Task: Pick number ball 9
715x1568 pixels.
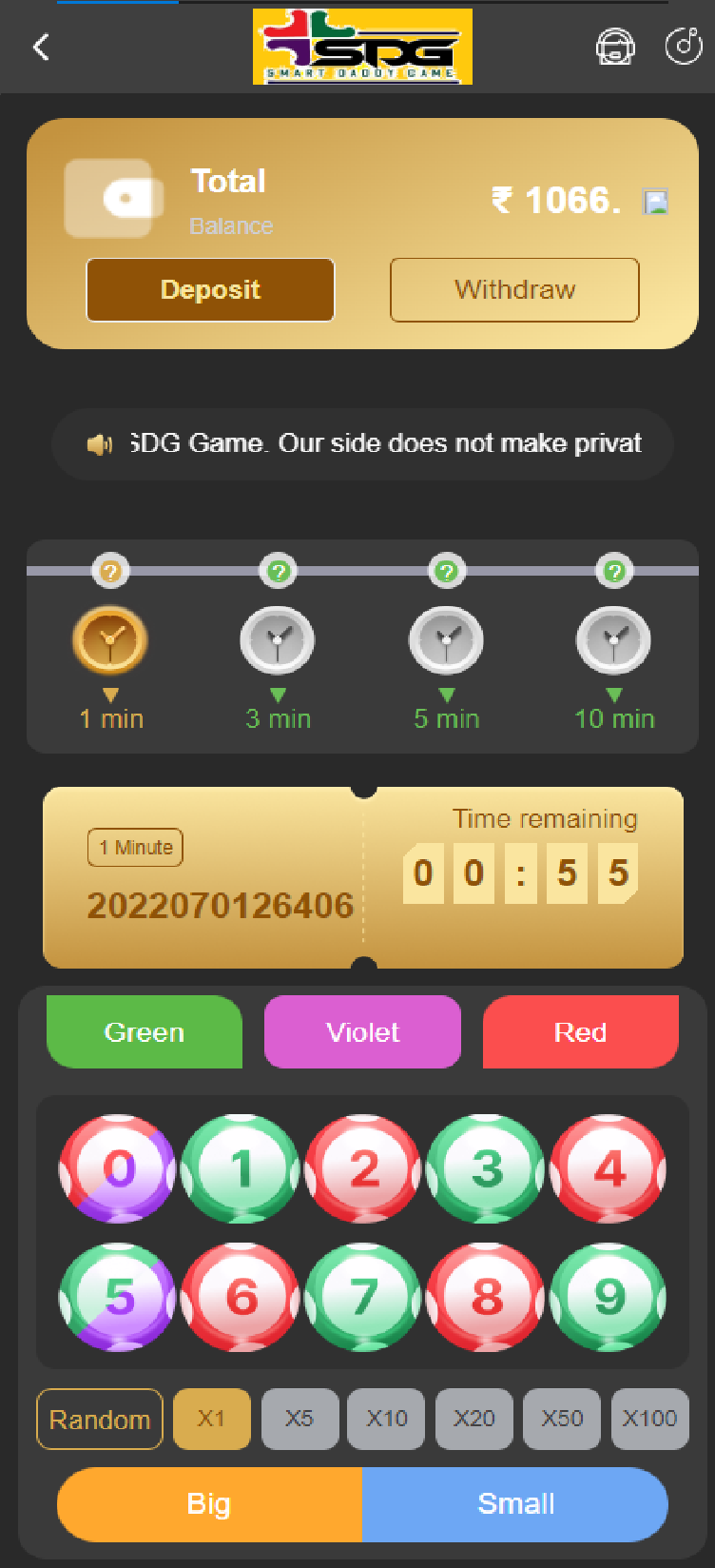Action: coord(609,1296)
